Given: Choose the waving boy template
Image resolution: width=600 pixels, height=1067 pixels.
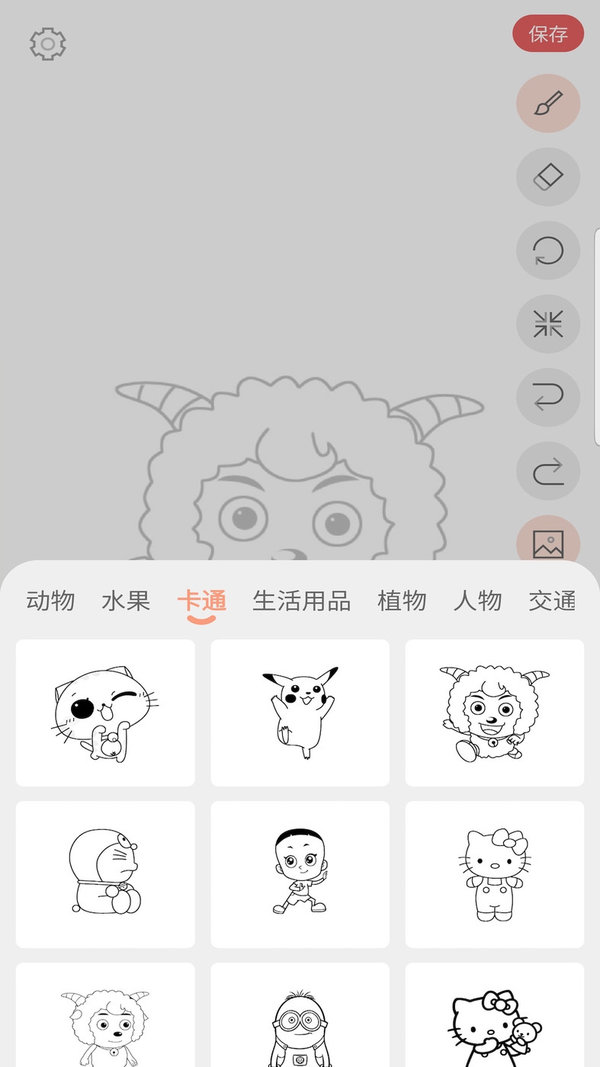Looking at the screenshot, I should click(300, 874).
